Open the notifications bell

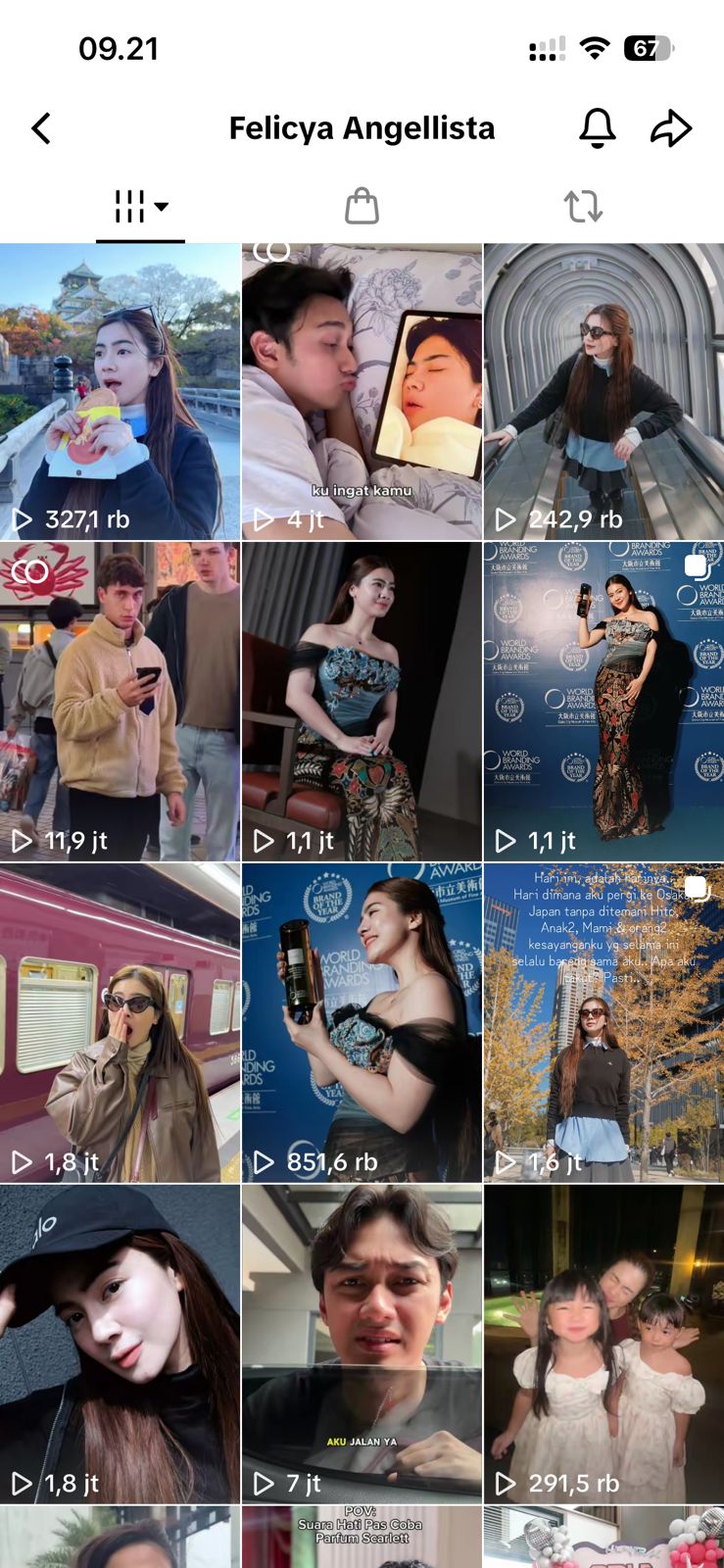pos(598,128)
